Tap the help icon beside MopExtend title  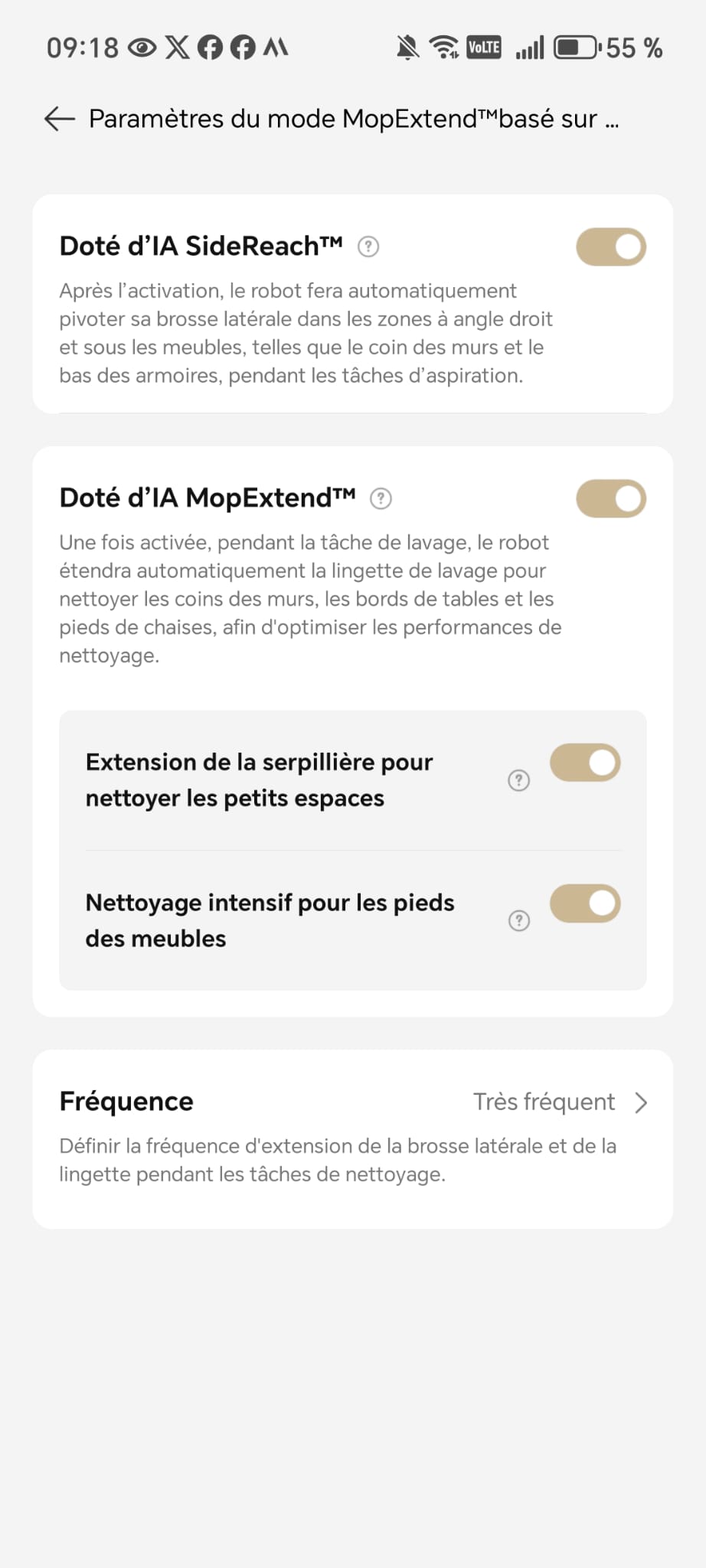coord(381,498)
